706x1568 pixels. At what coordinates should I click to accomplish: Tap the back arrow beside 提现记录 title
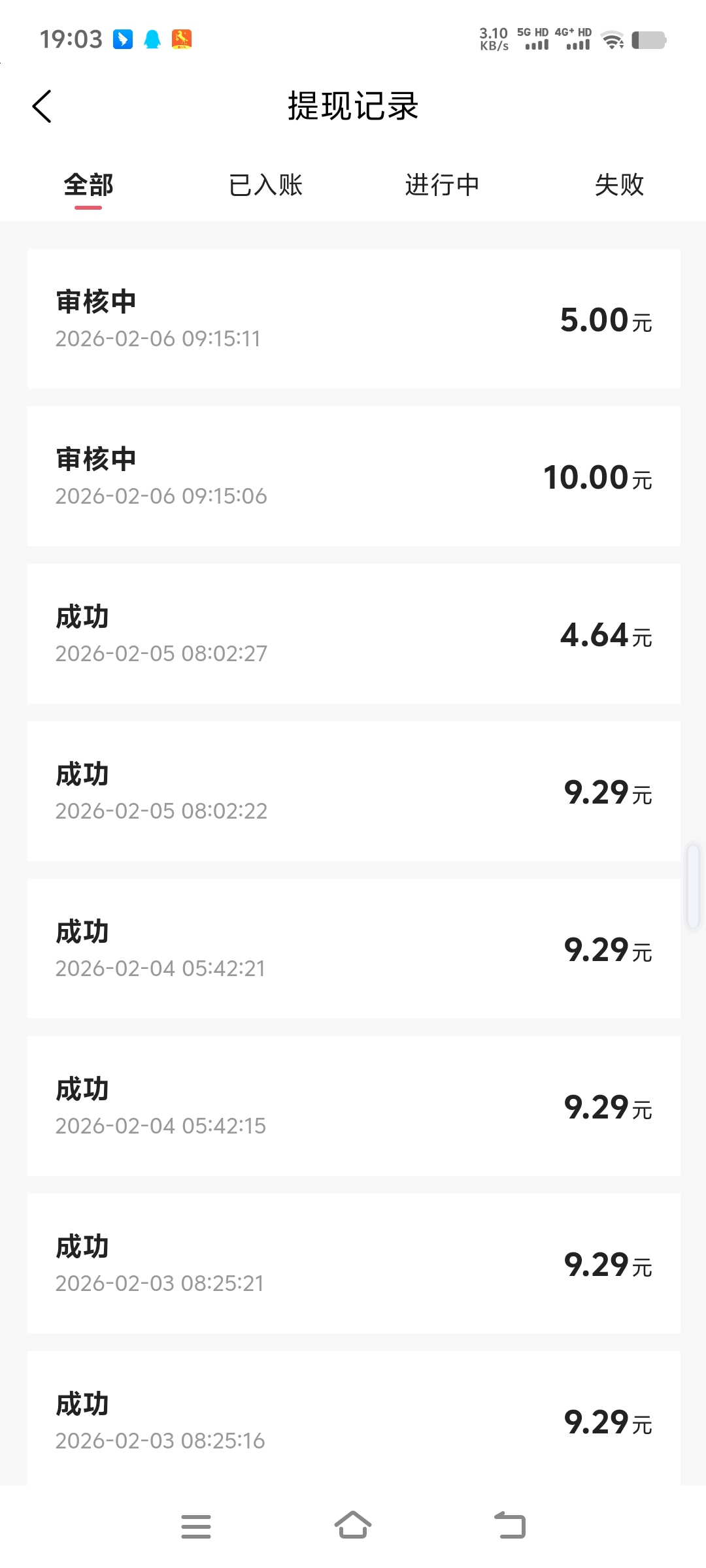(x=42, y=106)
